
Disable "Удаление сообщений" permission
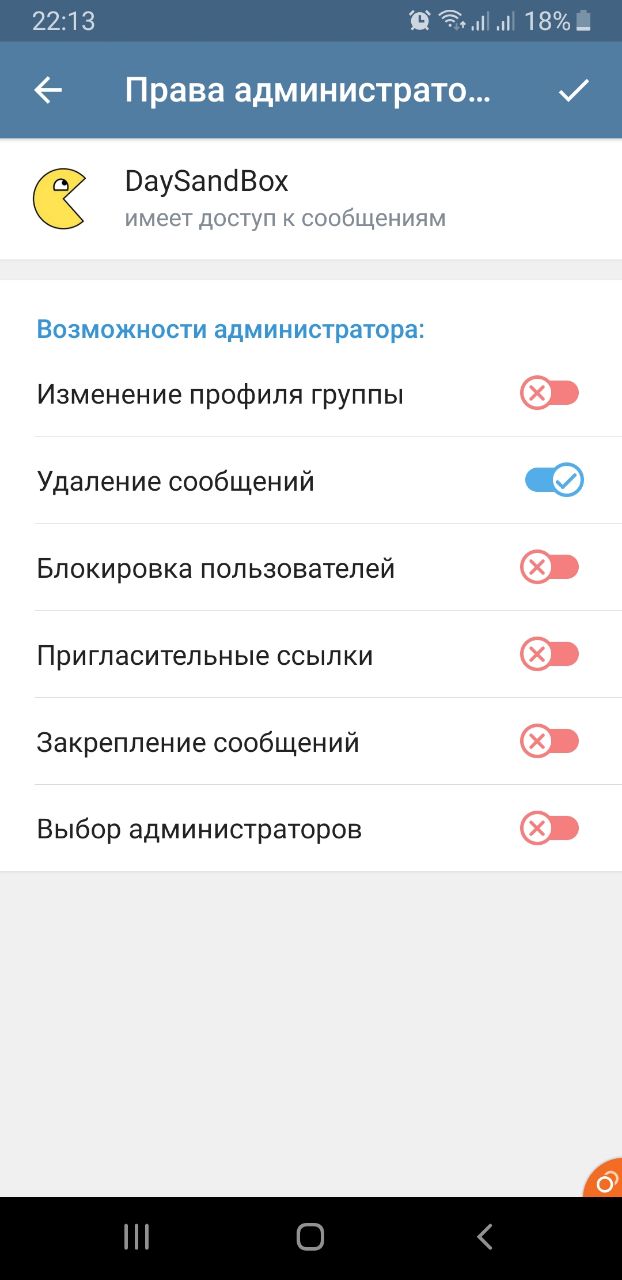554,481
